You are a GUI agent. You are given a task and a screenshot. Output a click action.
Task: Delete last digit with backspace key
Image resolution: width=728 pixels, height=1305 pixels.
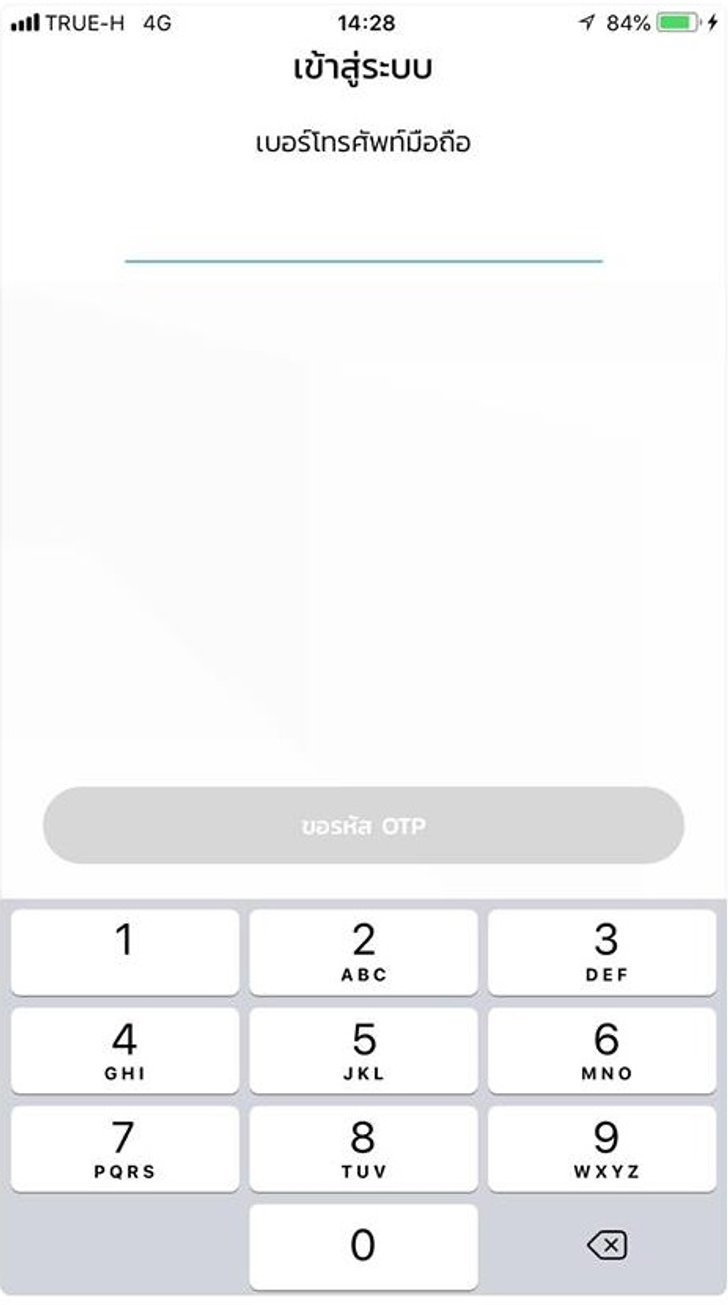pos(605,1246)
